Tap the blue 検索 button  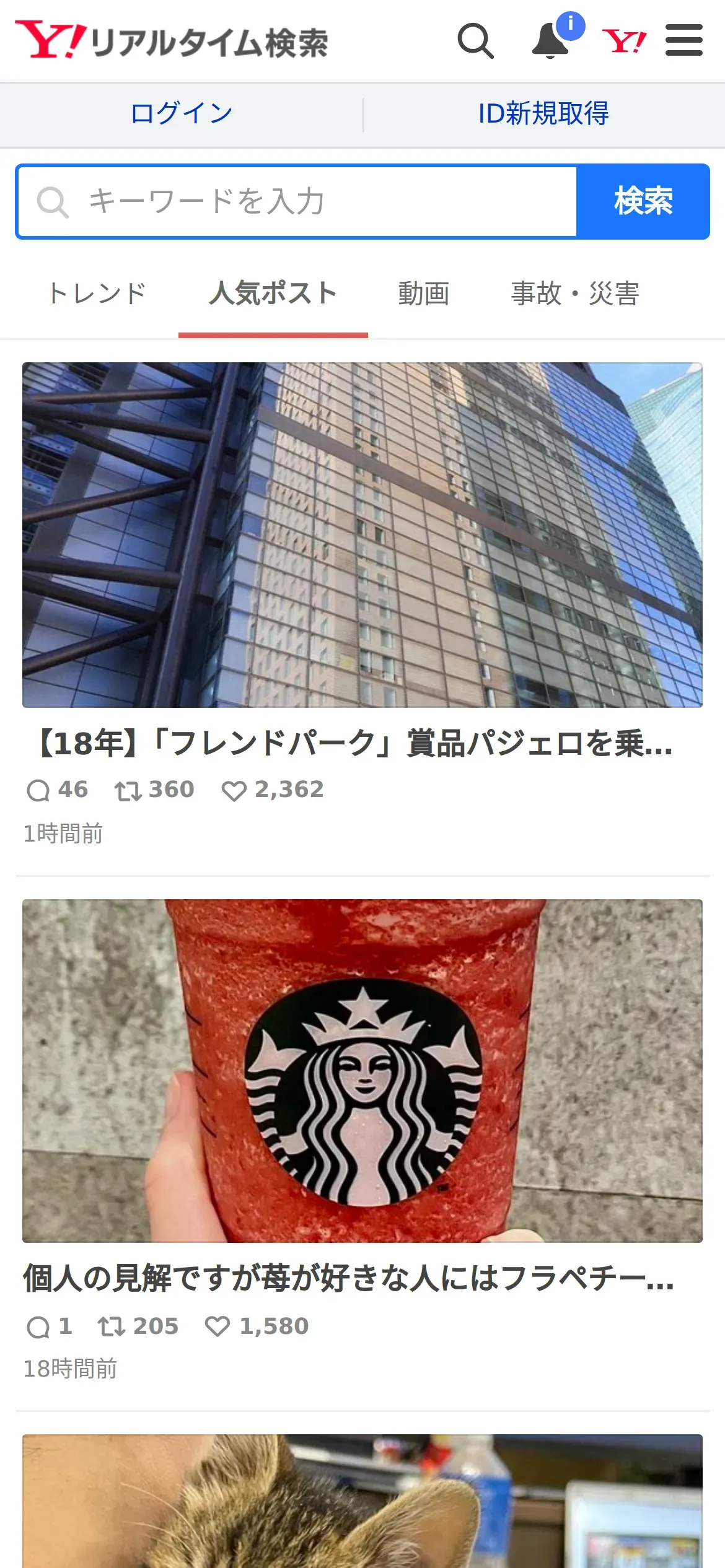(643, 201)
